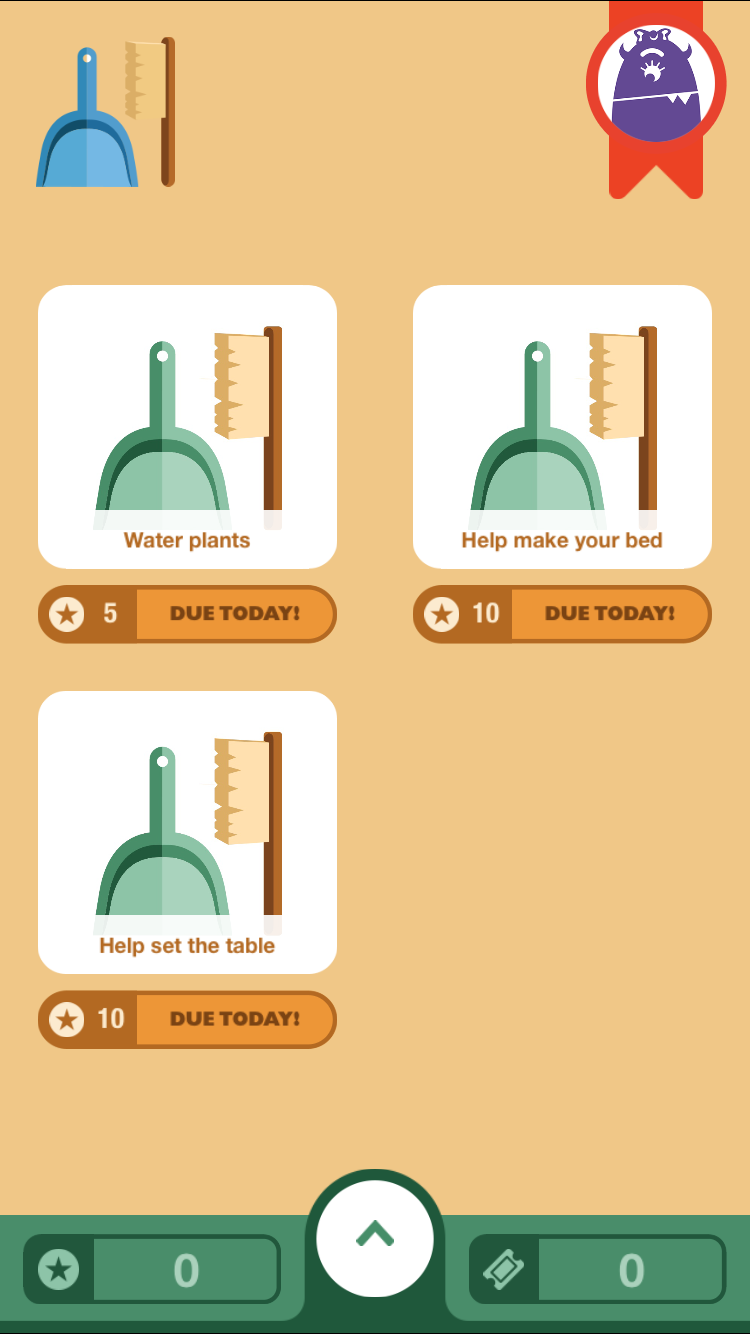Click the star icon beside Help make your bed points
This screenshot has width=750, height=1334.
[x=443, y=614]
